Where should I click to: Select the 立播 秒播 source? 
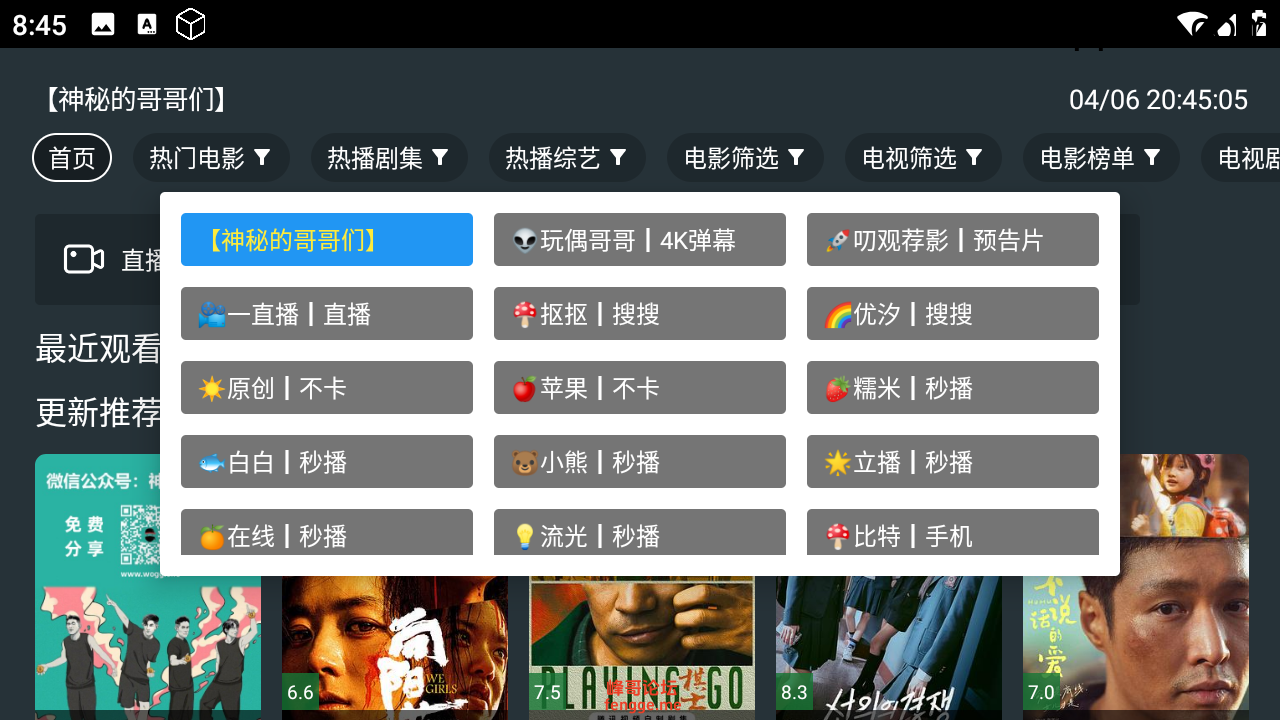tap(952, 462)
